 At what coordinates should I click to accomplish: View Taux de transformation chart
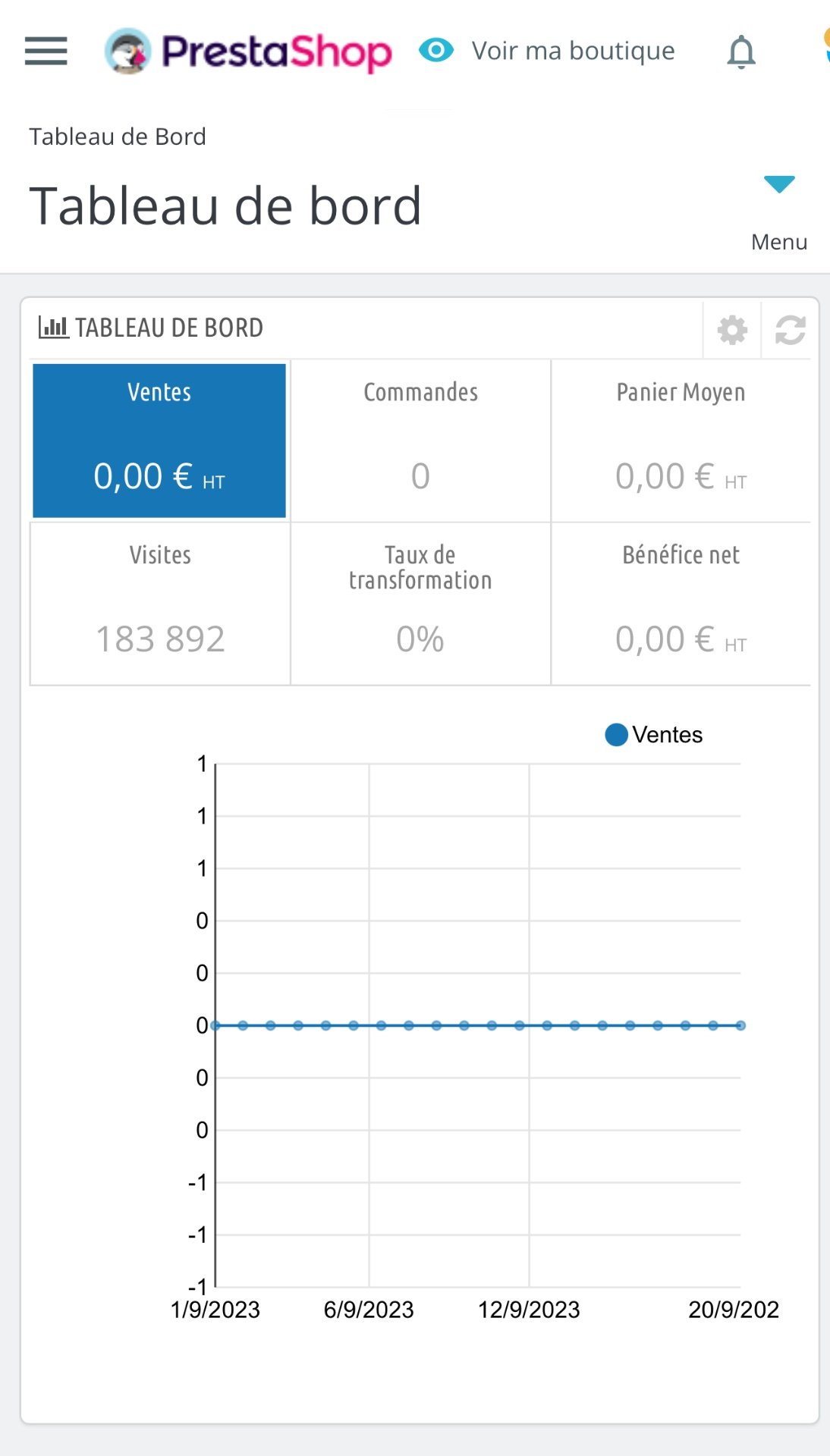420,604
